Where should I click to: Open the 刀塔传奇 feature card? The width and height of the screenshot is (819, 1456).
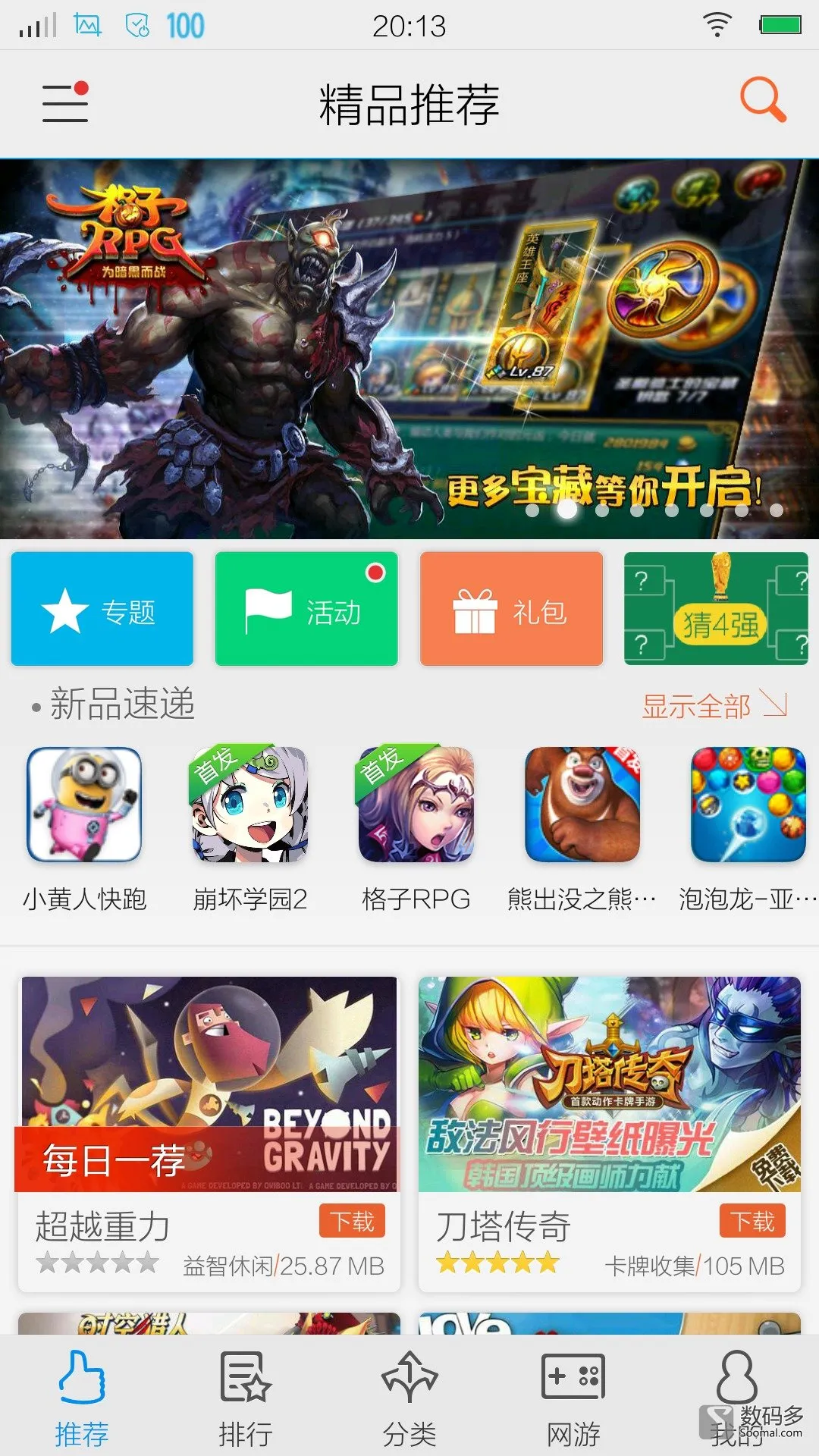click(x=609, y=1084)
